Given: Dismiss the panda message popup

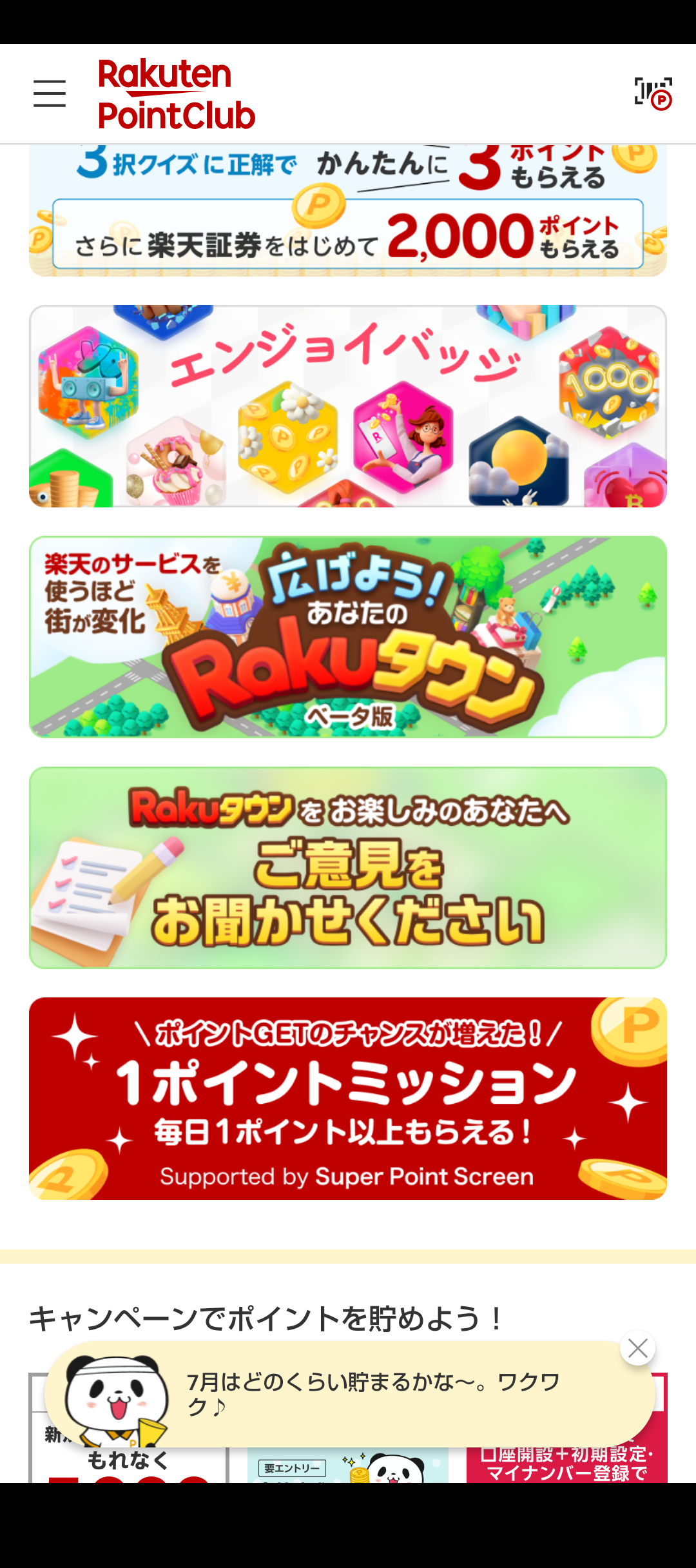Looking at the screenshot, I should 637,1348.
